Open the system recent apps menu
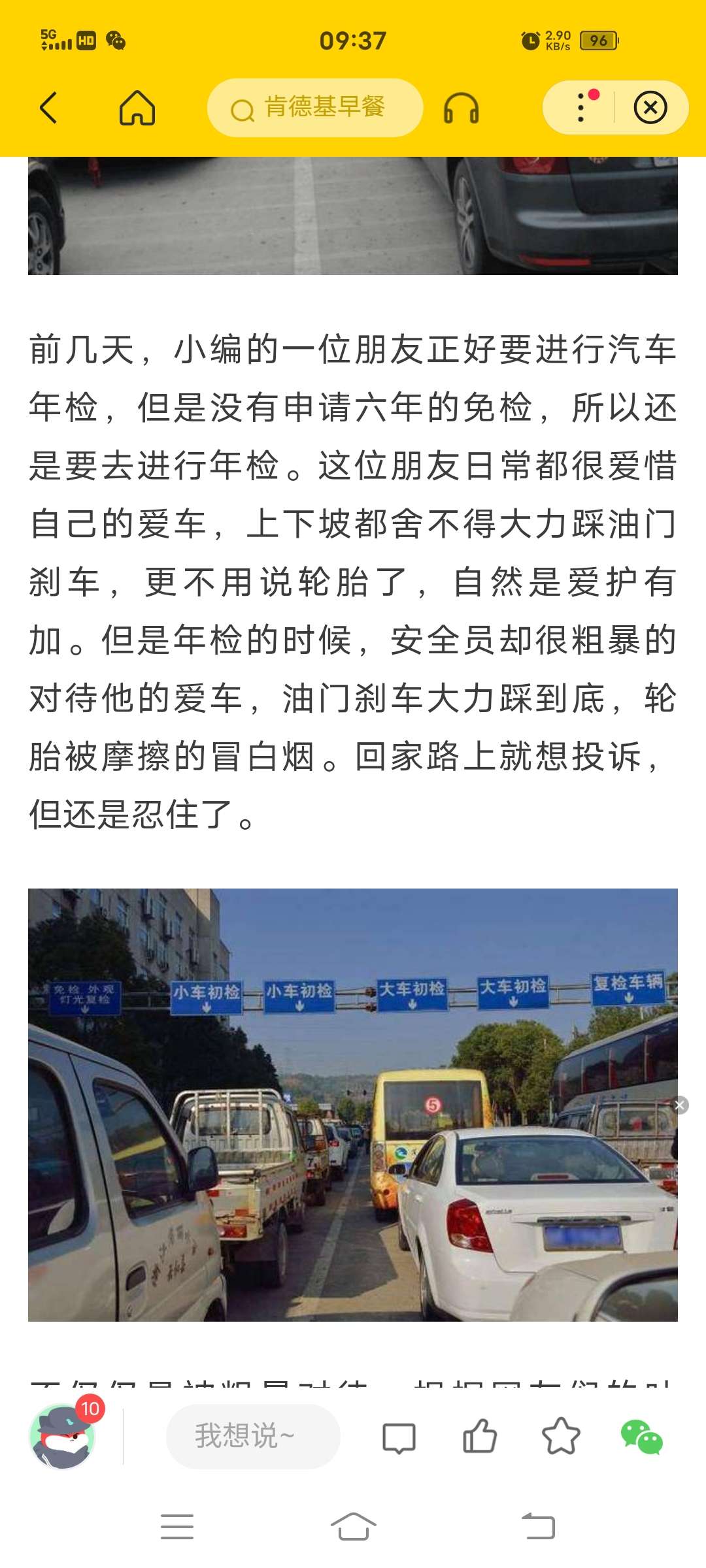 click(177, 1527)
